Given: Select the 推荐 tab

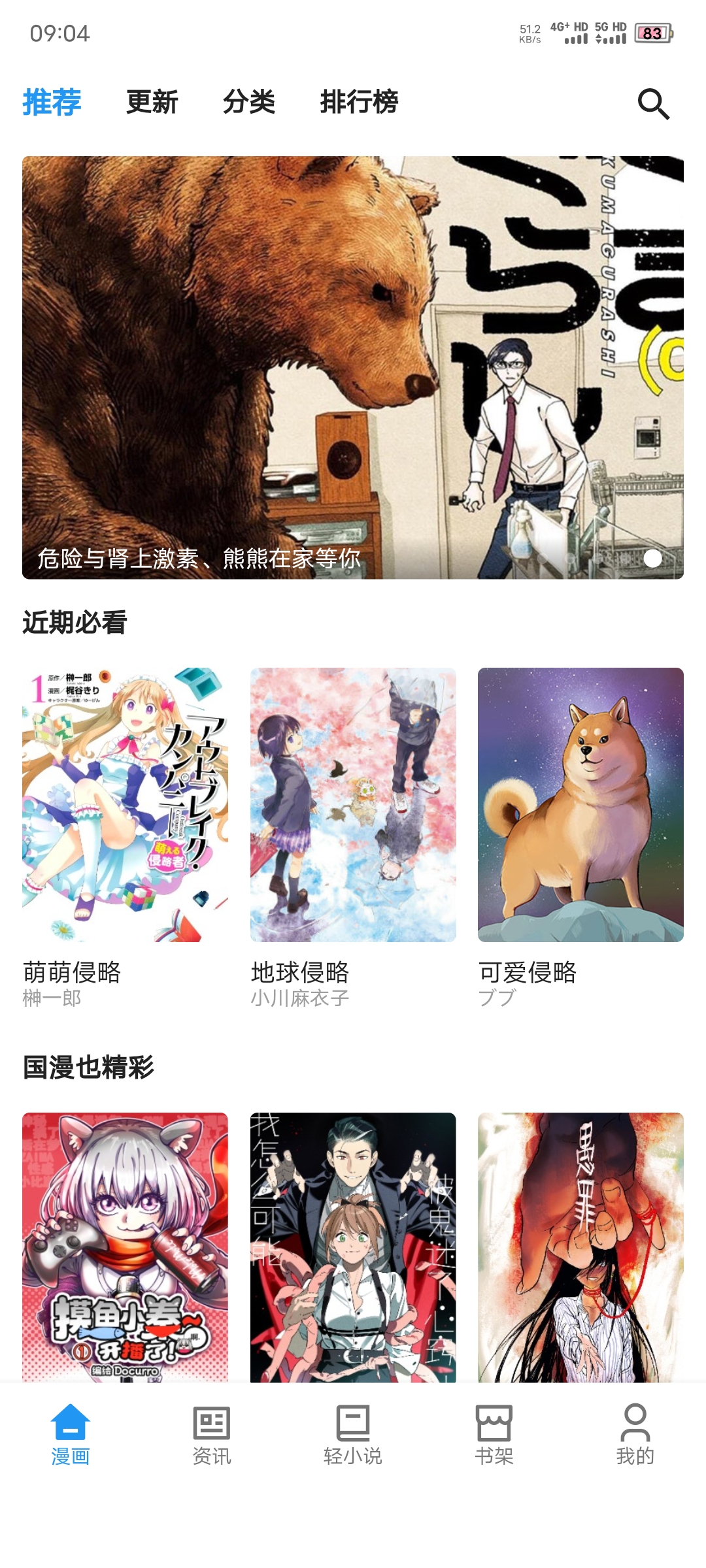Looking at the screenshot, I should click(x=52, y=103).
